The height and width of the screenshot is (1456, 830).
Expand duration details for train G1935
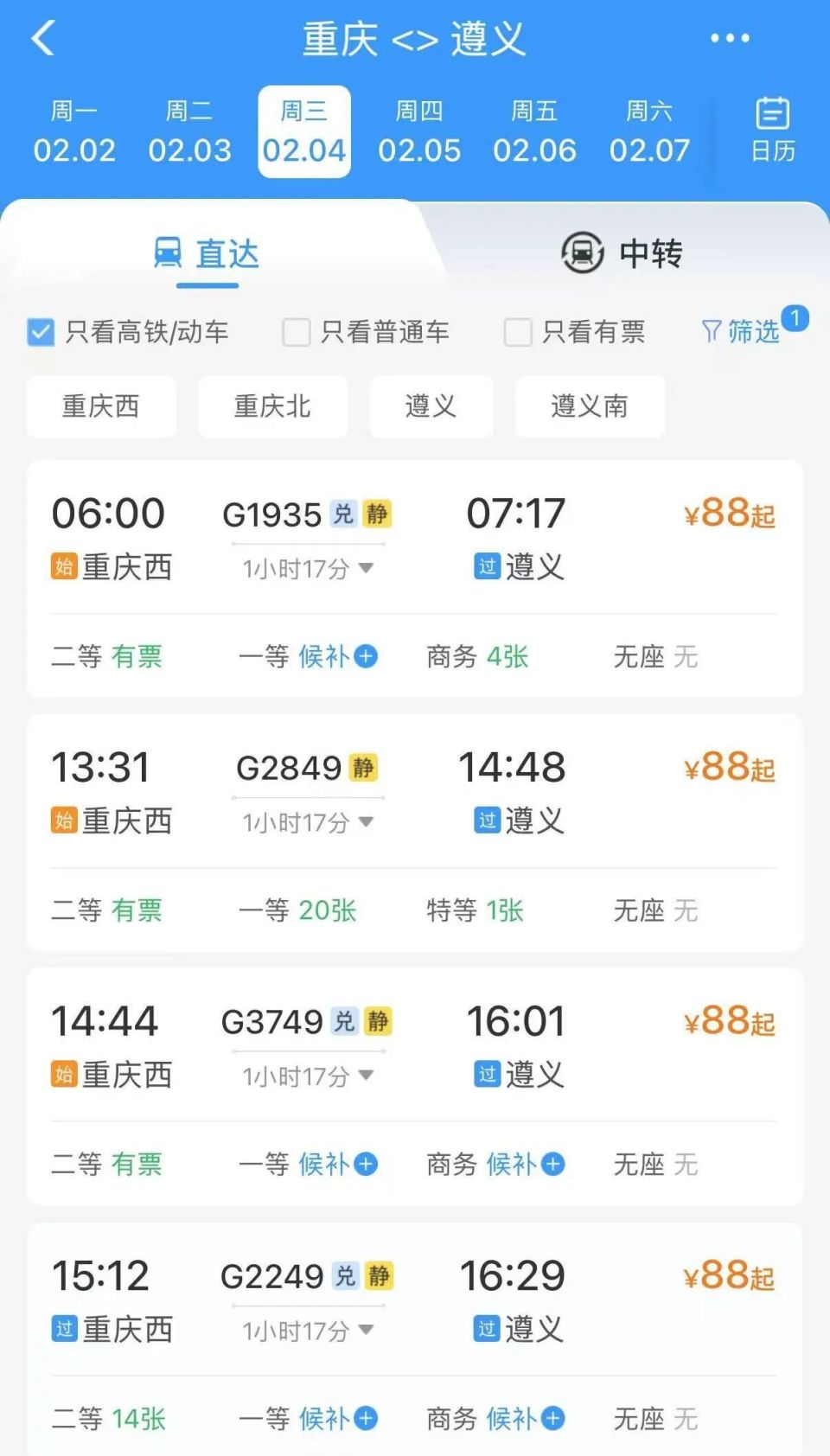[x=367, y=569]
